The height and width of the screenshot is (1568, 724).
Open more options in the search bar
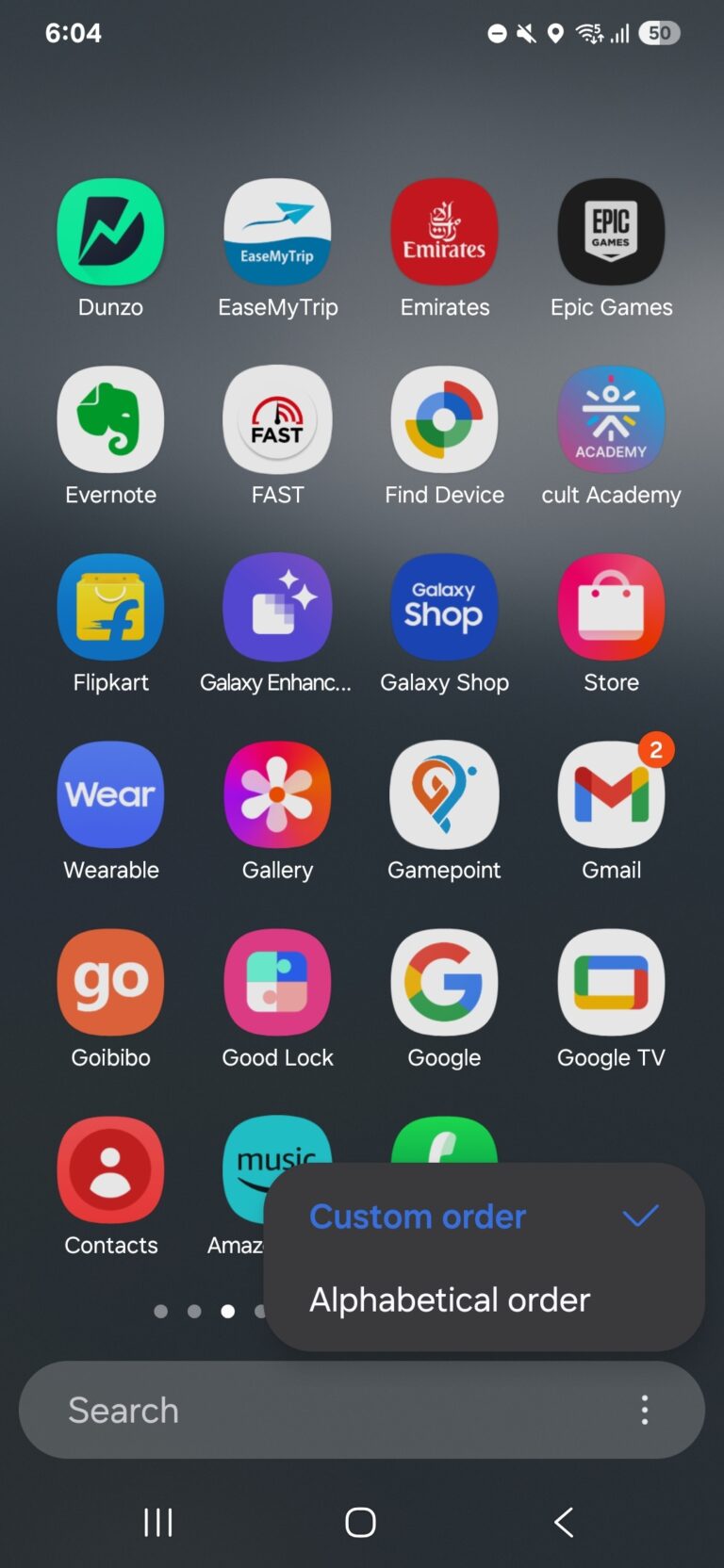[645, 1410]
